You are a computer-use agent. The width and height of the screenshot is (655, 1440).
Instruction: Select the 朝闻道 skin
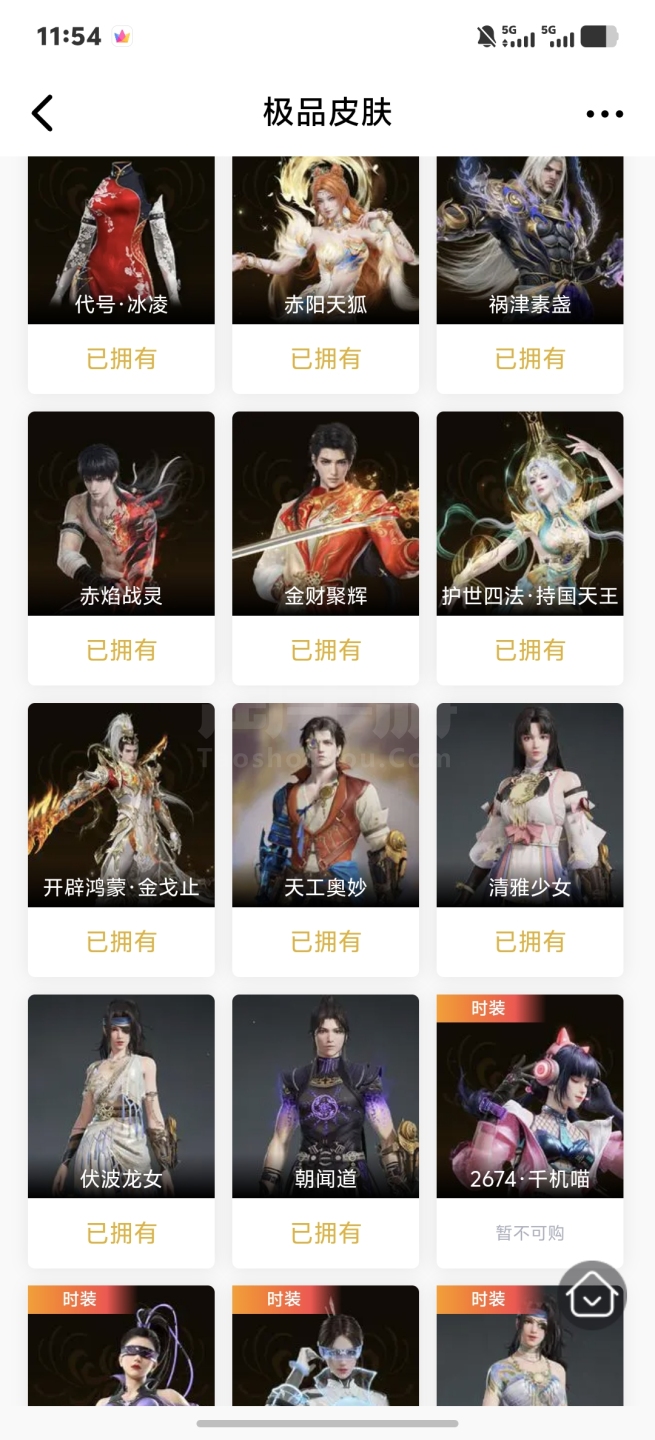click(x=325, y=1097)
